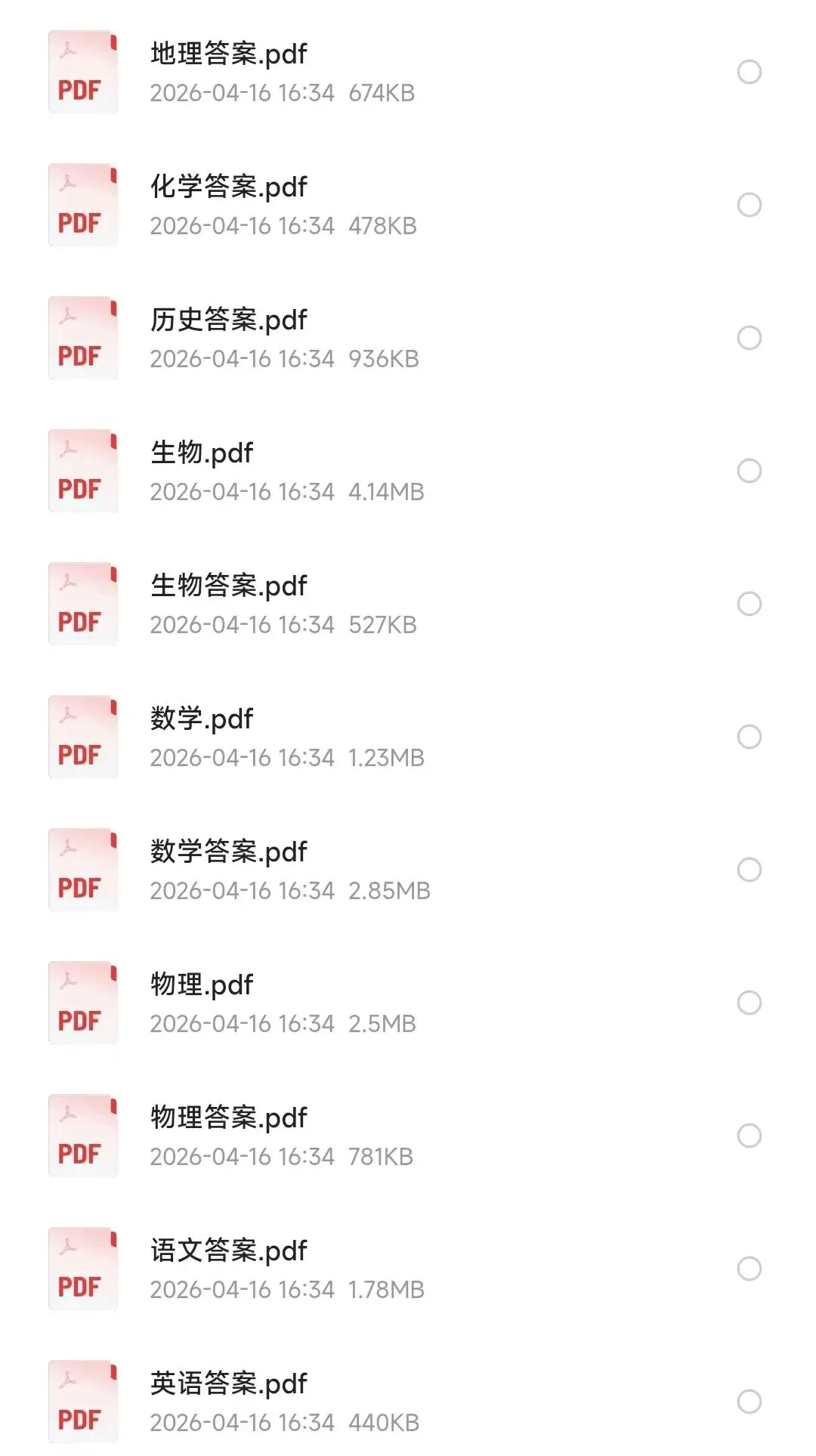
Task: Check the circle beside 历史答案.pdf
Action: 749,338
